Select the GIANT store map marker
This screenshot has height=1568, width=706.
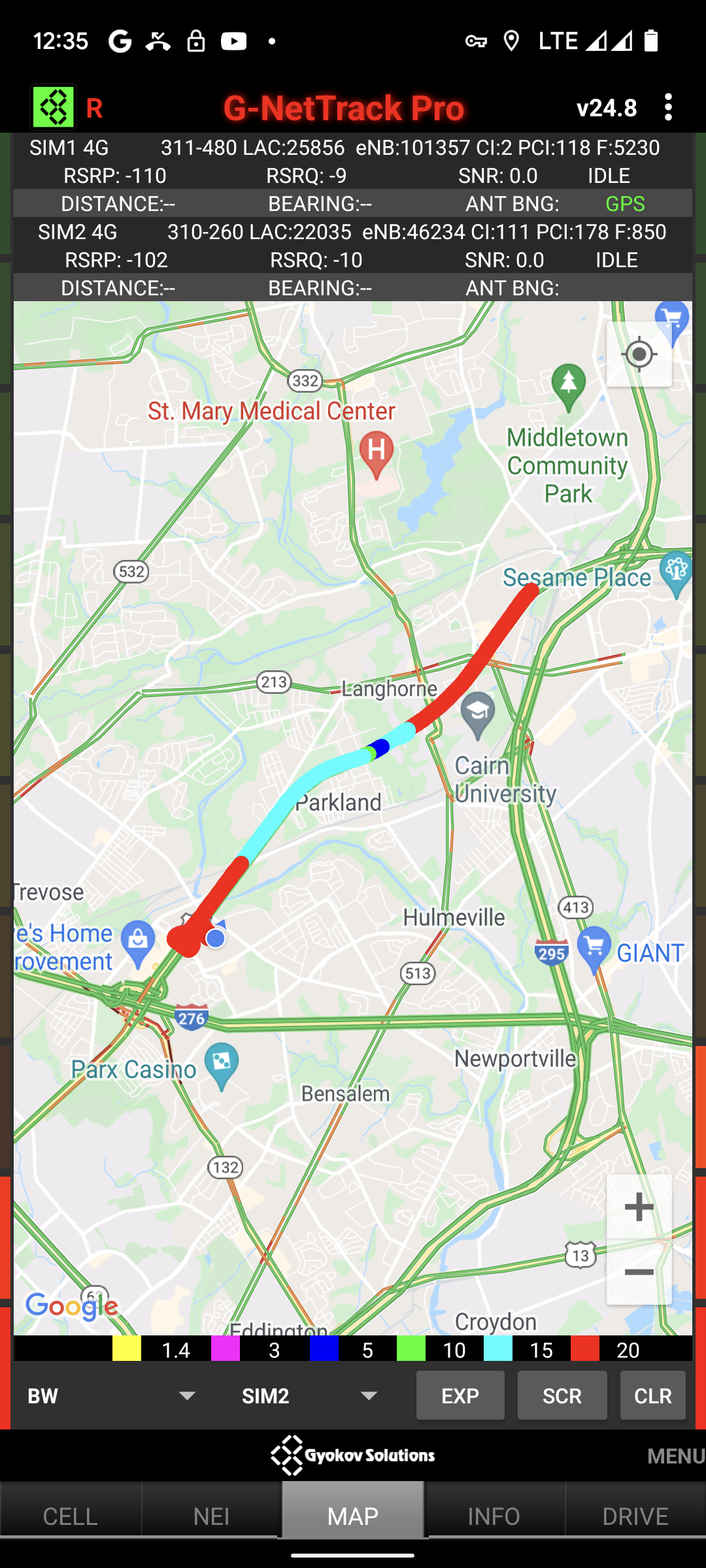pos(594,947)
